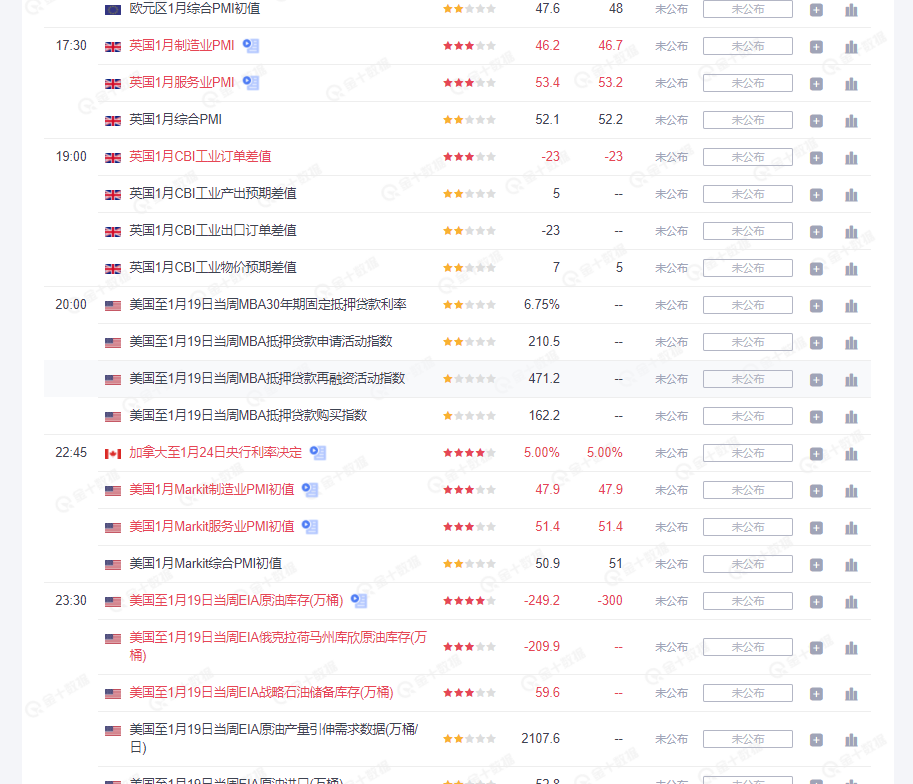Tap the 未公布 button for 英国1月制造业PMI
Viewport: 913px width, 784px height.
[747, 46]
